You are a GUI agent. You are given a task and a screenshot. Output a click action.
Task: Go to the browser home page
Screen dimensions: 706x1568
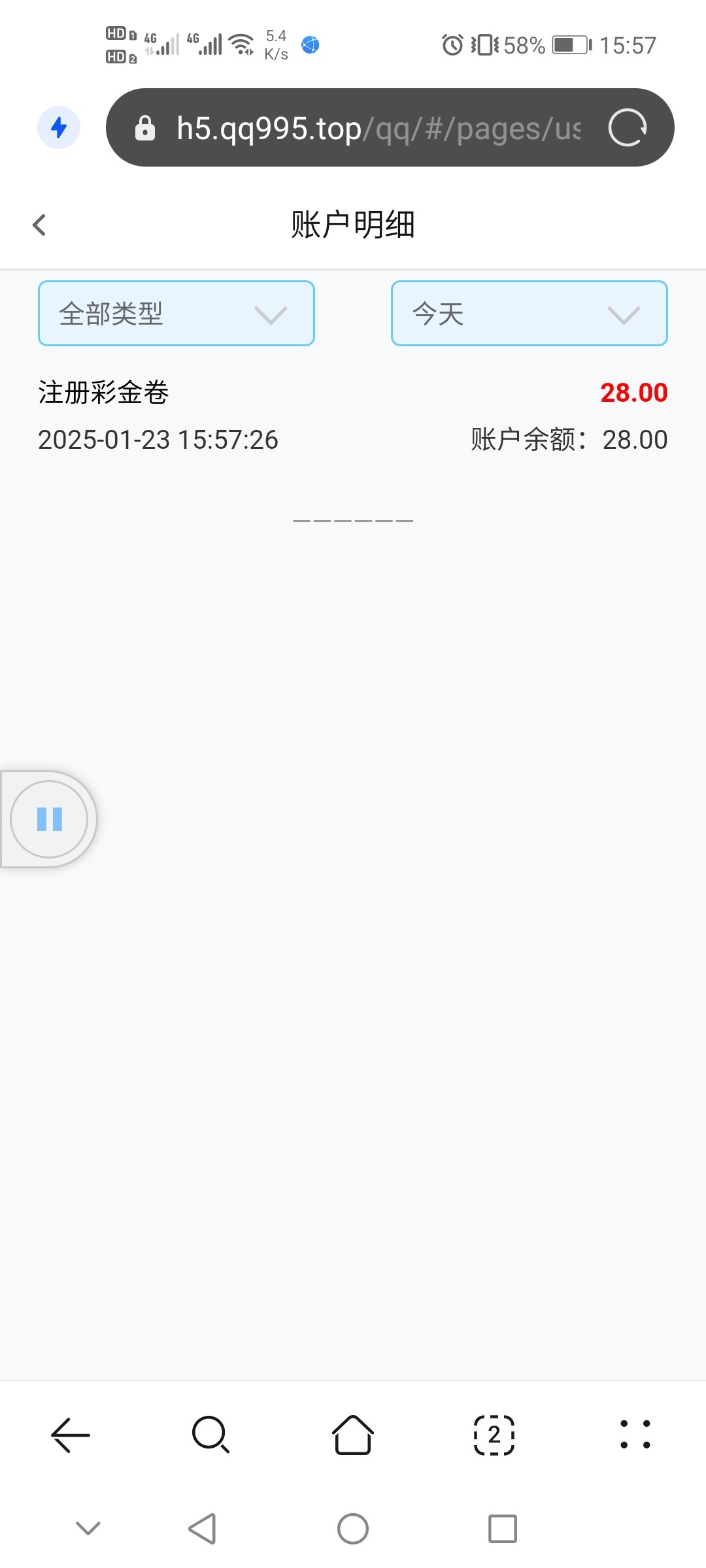pos(353,1435)
